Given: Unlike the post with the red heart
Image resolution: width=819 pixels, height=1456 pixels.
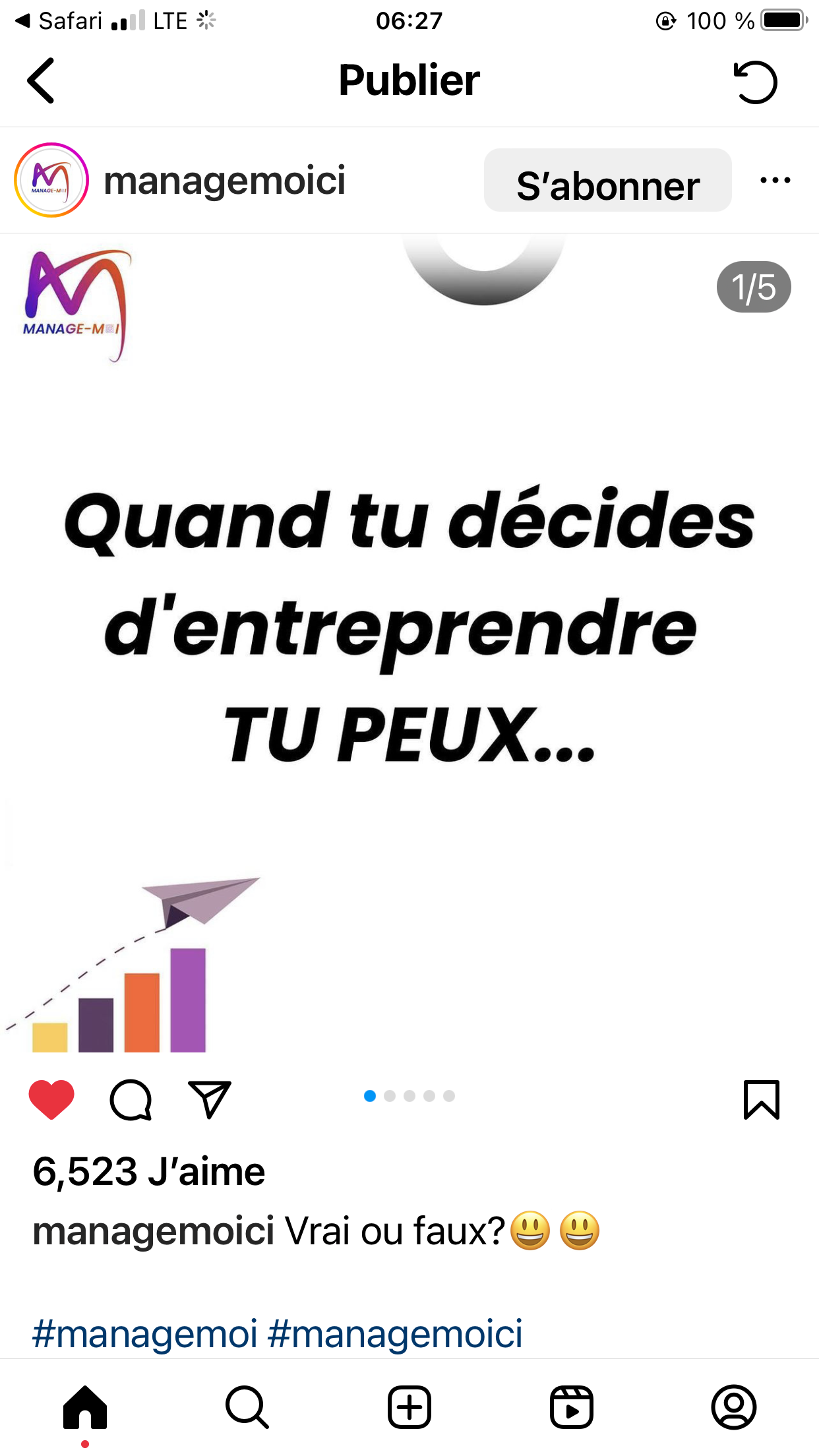Looking at the screenshot, I should 51,1099.
